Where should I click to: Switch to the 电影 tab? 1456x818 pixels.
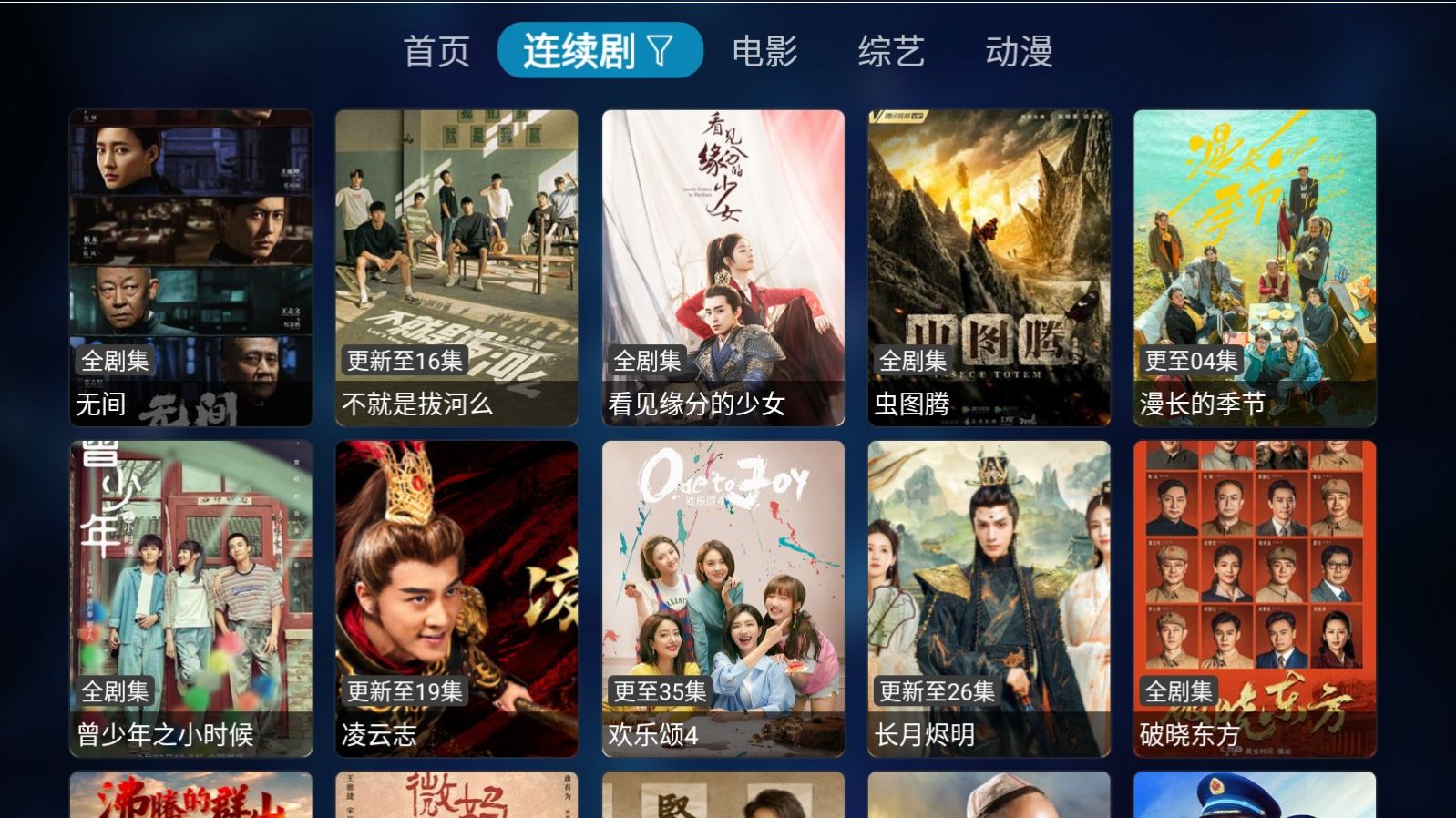764,51
